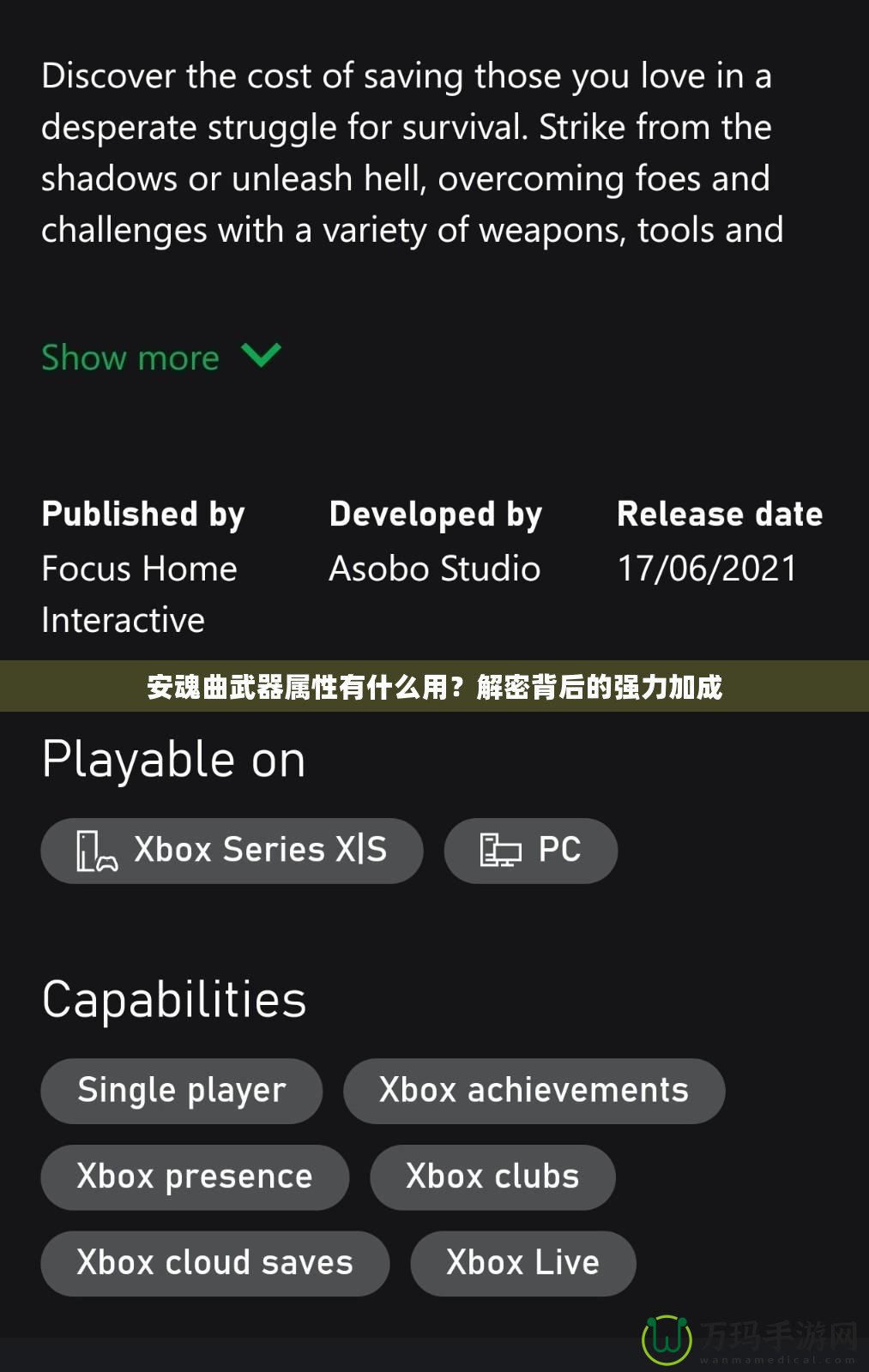Select the Xbox Series X|S chip
The height and width of the screenshot is (1372, 869).
pyautogui.click(x=232, y=851)
